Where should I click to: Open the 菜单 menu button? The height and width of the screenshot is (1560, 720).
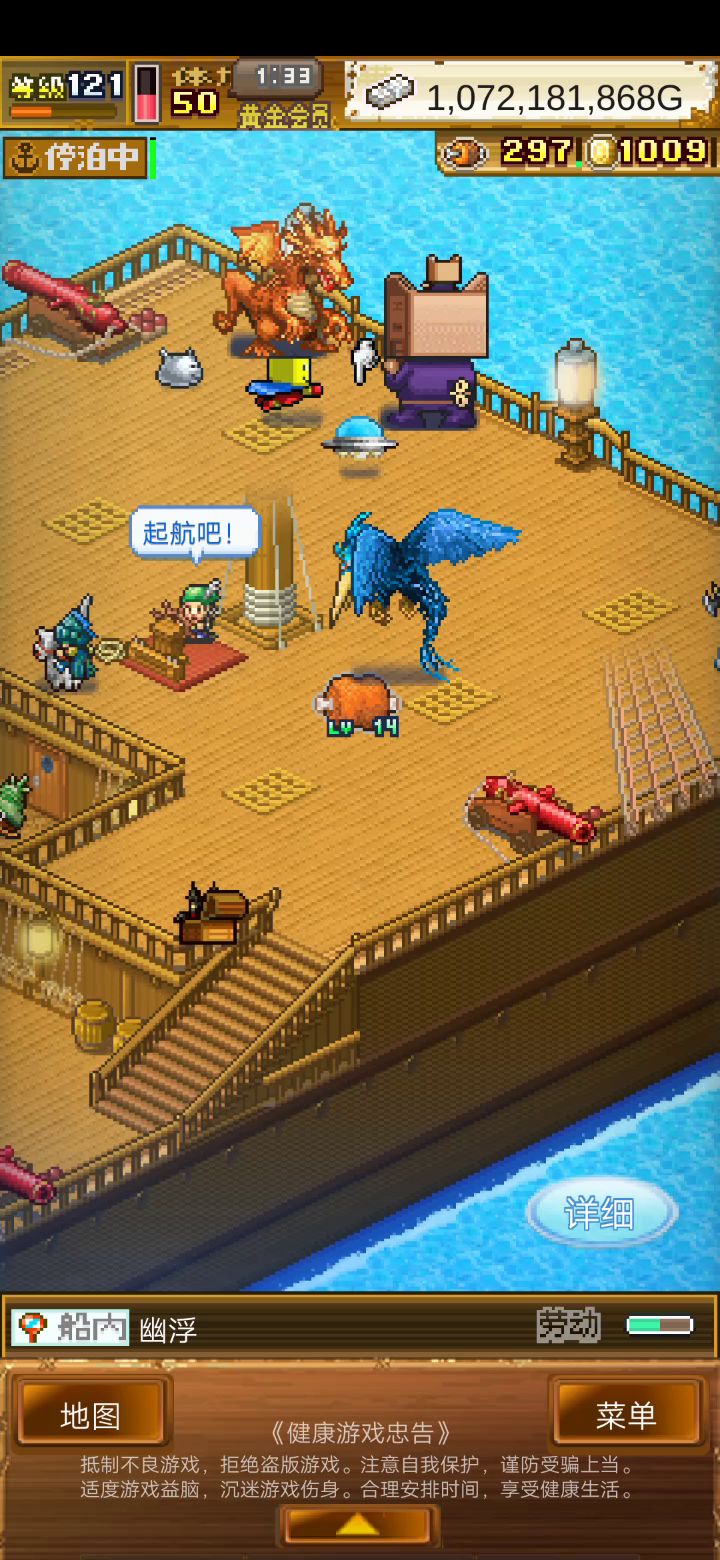626,1415
